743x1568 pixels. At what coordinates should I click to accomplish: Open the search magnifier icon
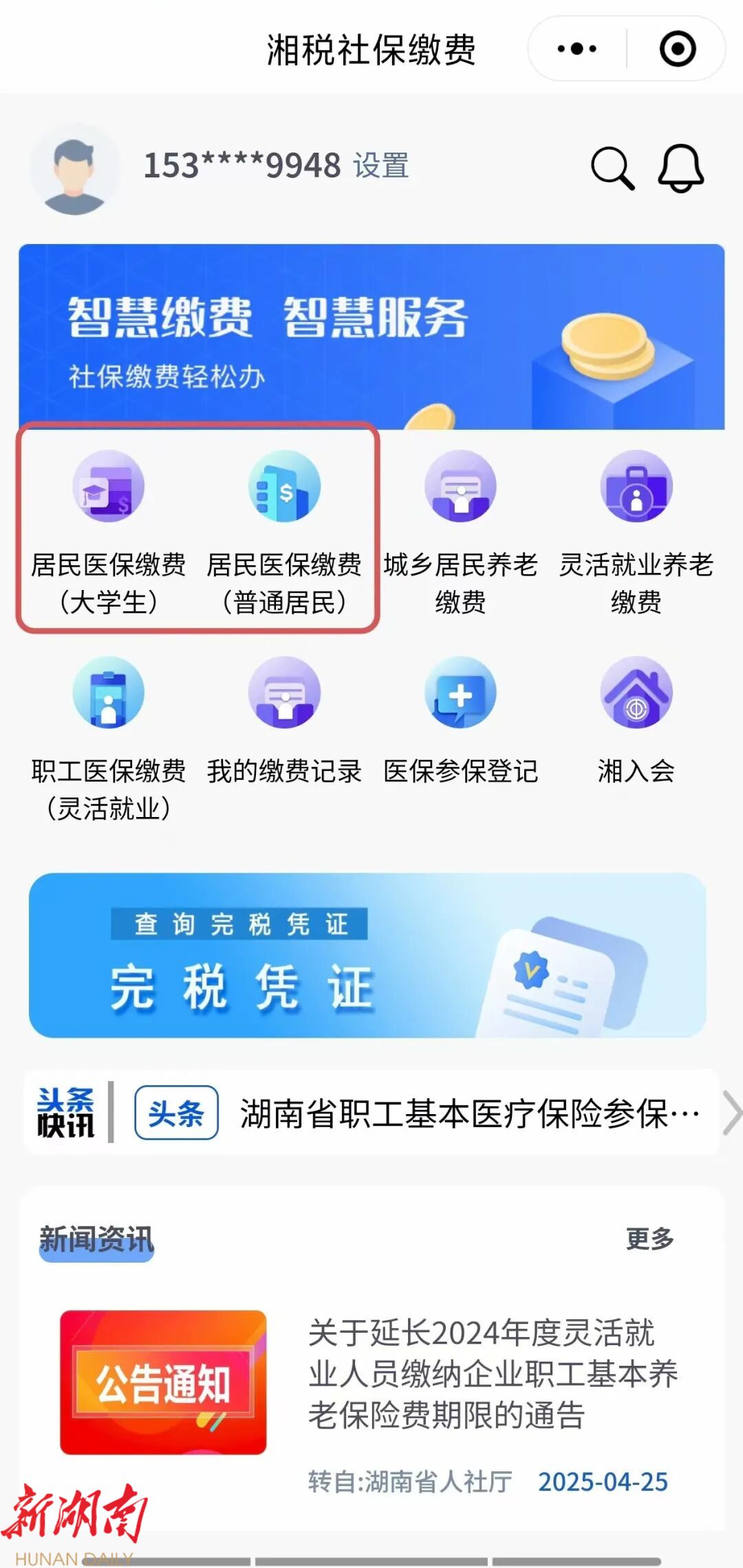(x=612, y=167)
